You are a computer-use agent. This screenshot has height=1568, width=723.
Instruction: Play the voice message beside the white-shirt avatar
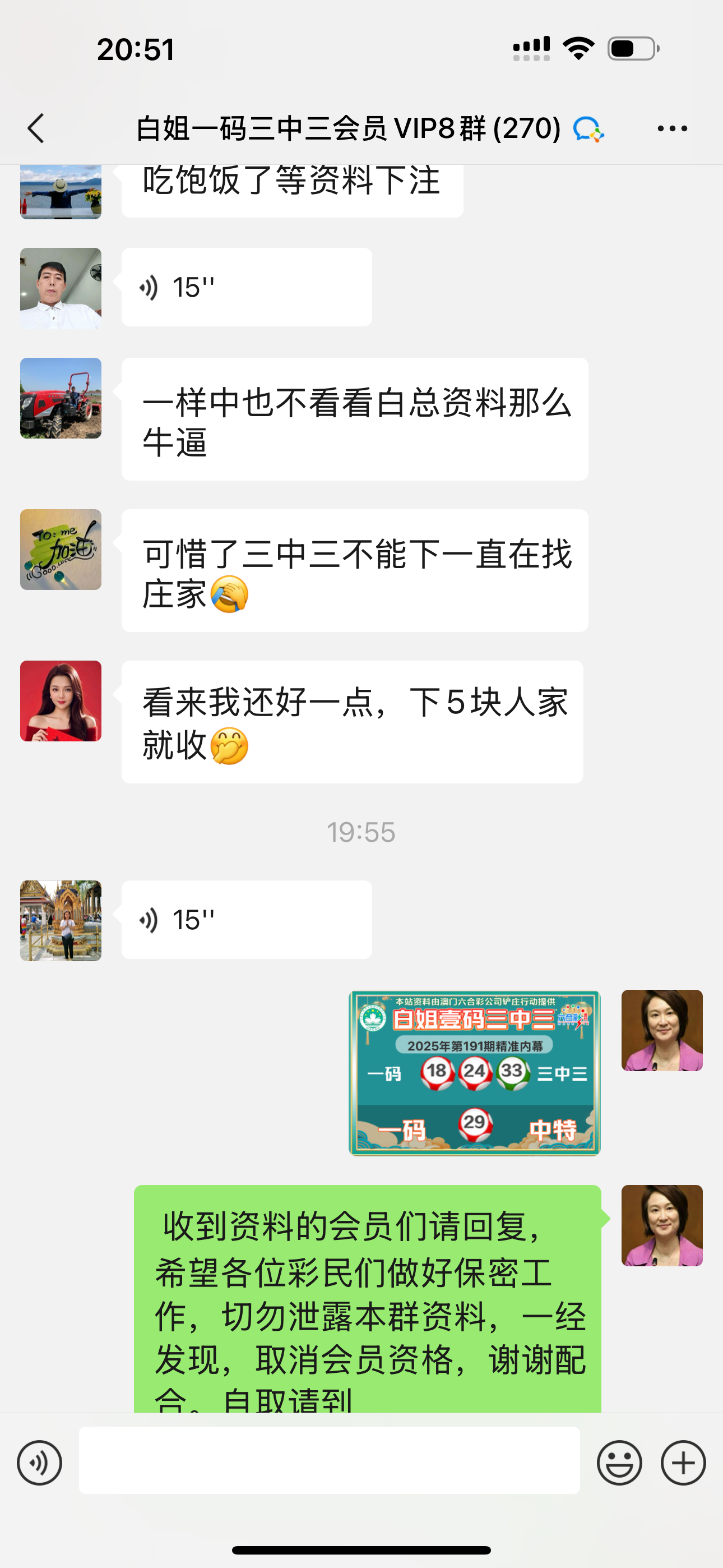(246, 287)
